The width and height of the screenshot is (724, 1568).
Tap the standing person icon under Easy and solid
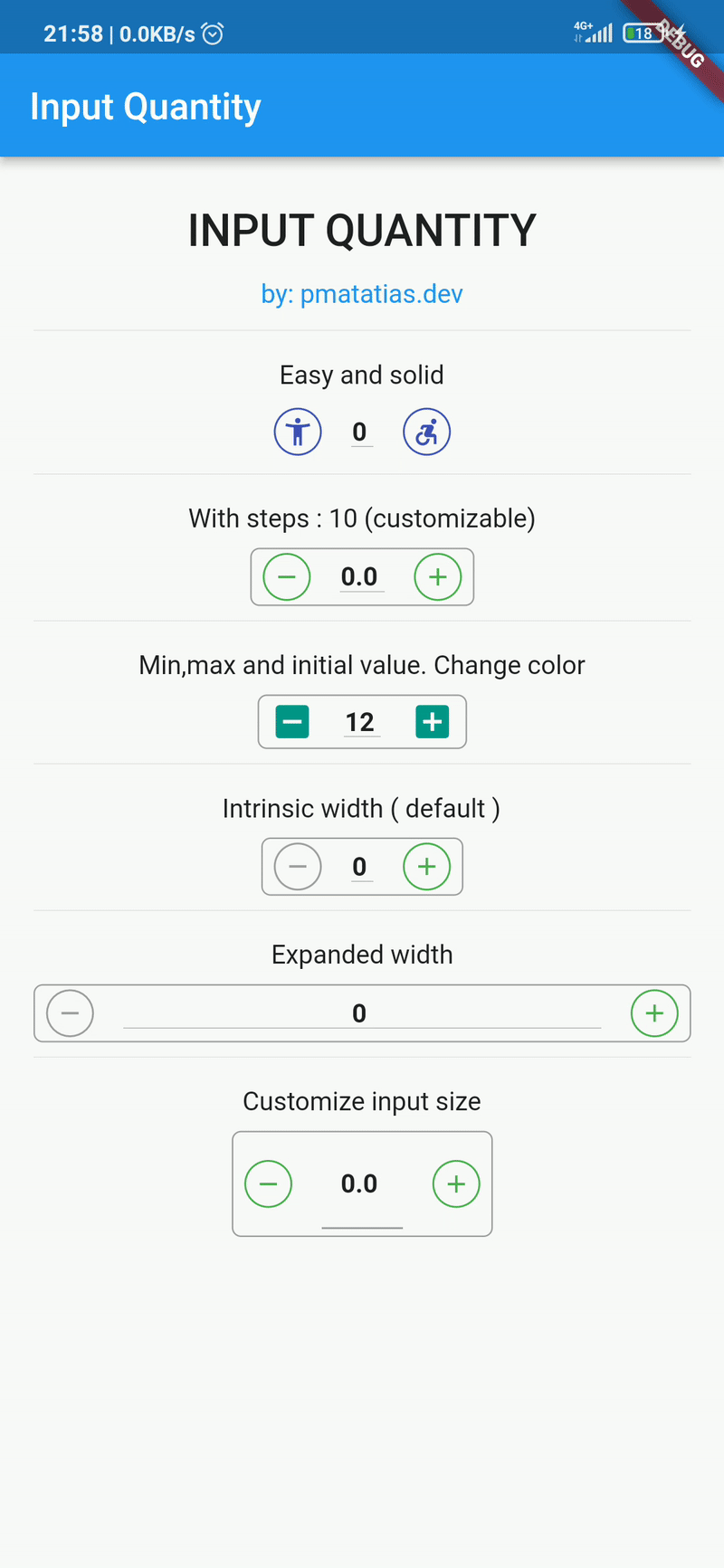pyautogui.click(x=298, y=432)
